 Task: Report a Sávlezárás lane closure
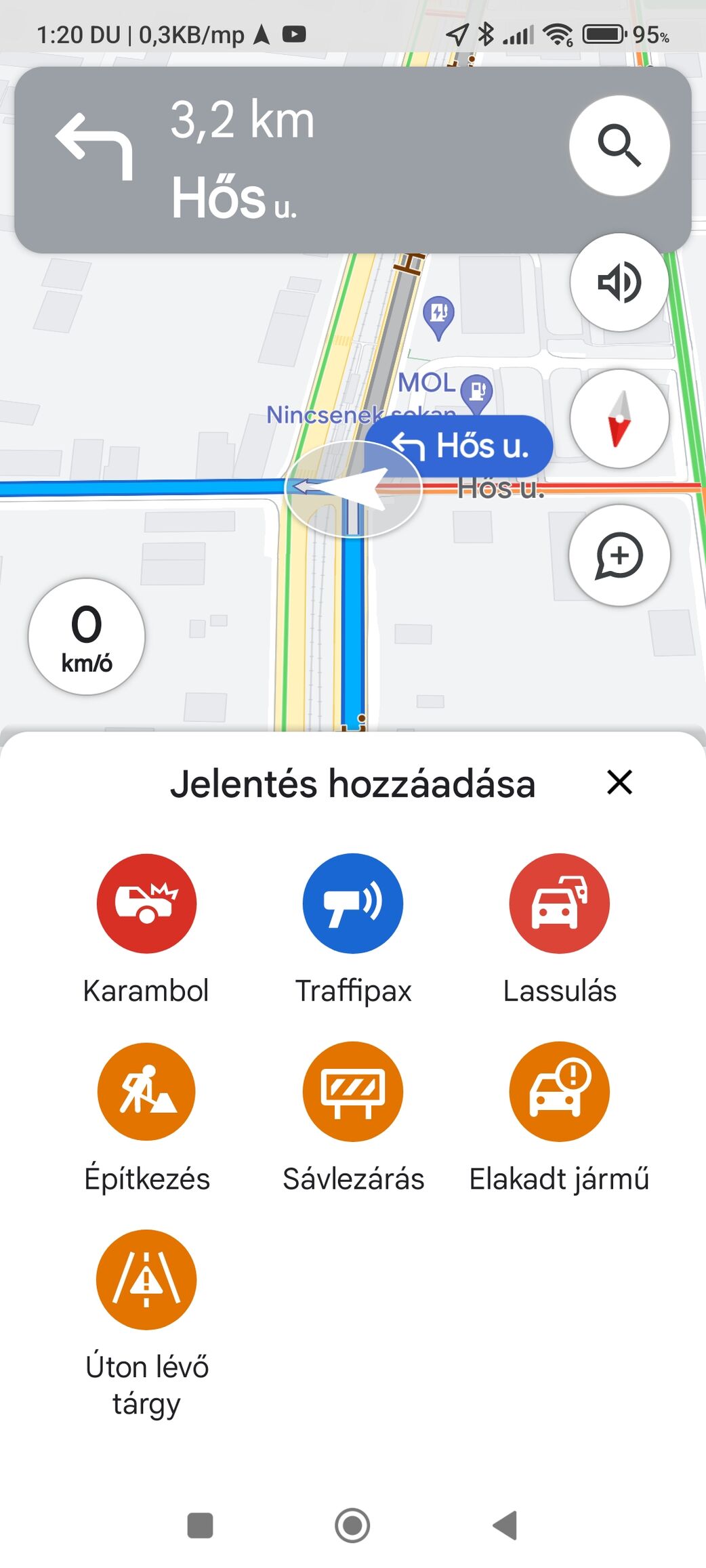point(352,1091)
